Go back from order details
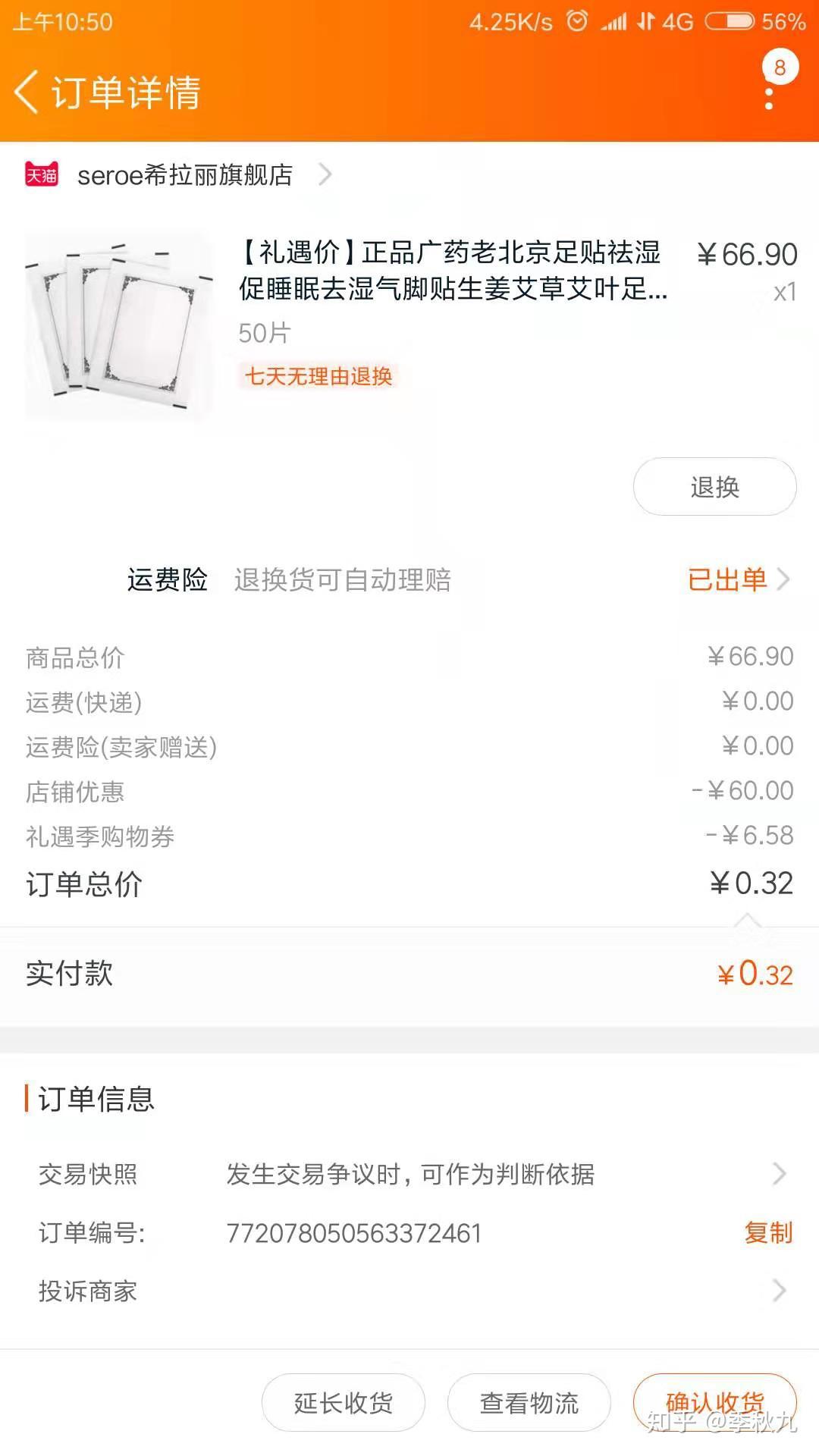Screen dimensions: 819x1456 point(27,93)
